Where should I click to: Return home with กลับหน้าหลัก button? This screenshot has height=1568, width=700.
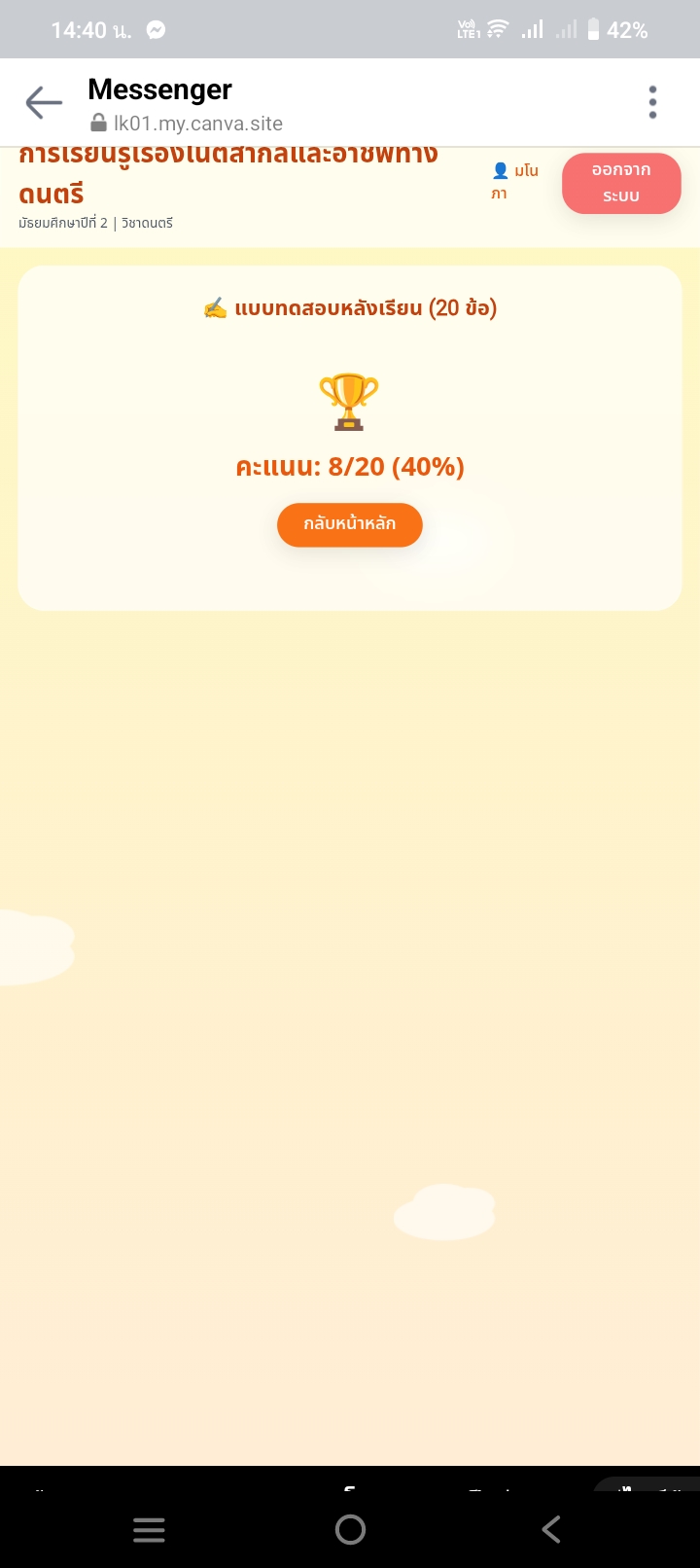point(350,524)
